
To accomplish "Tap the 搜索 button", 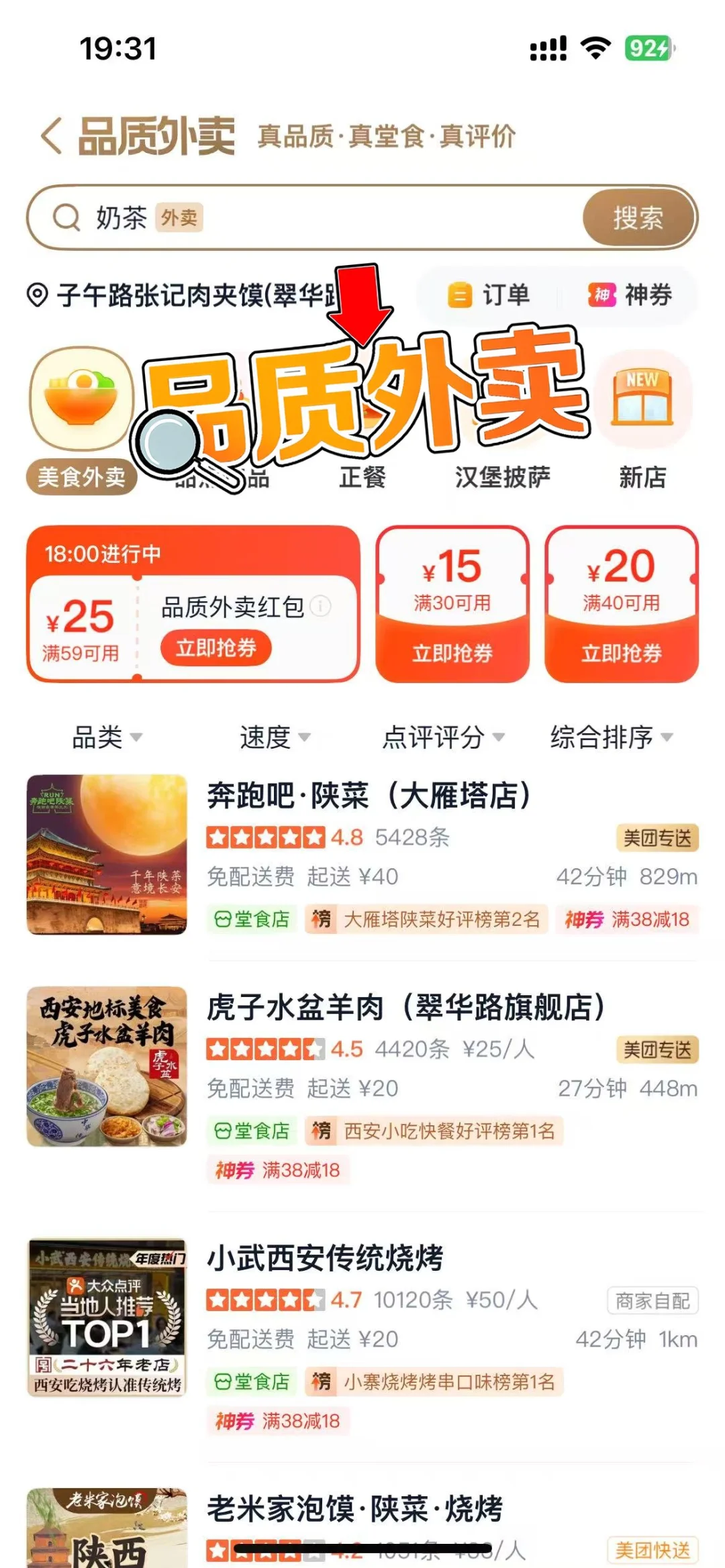I will [638, 218].
